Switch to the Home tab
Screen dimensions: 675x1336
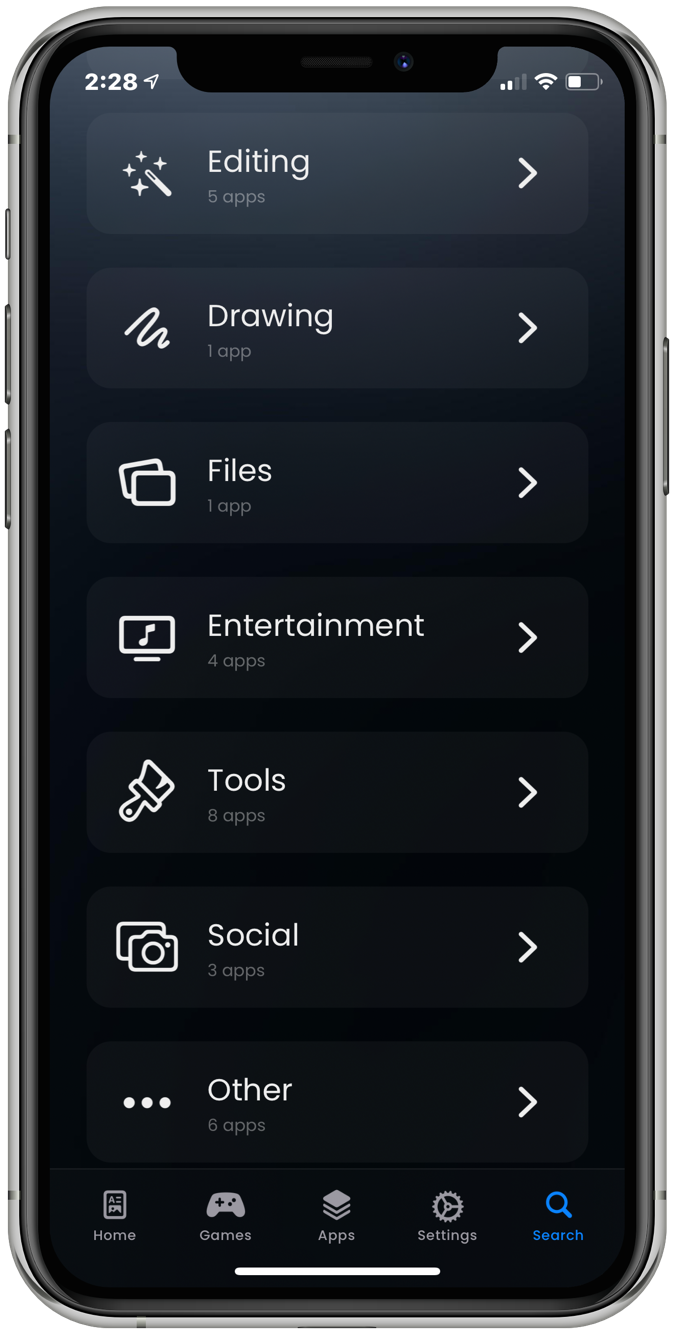coord(115,1215)
